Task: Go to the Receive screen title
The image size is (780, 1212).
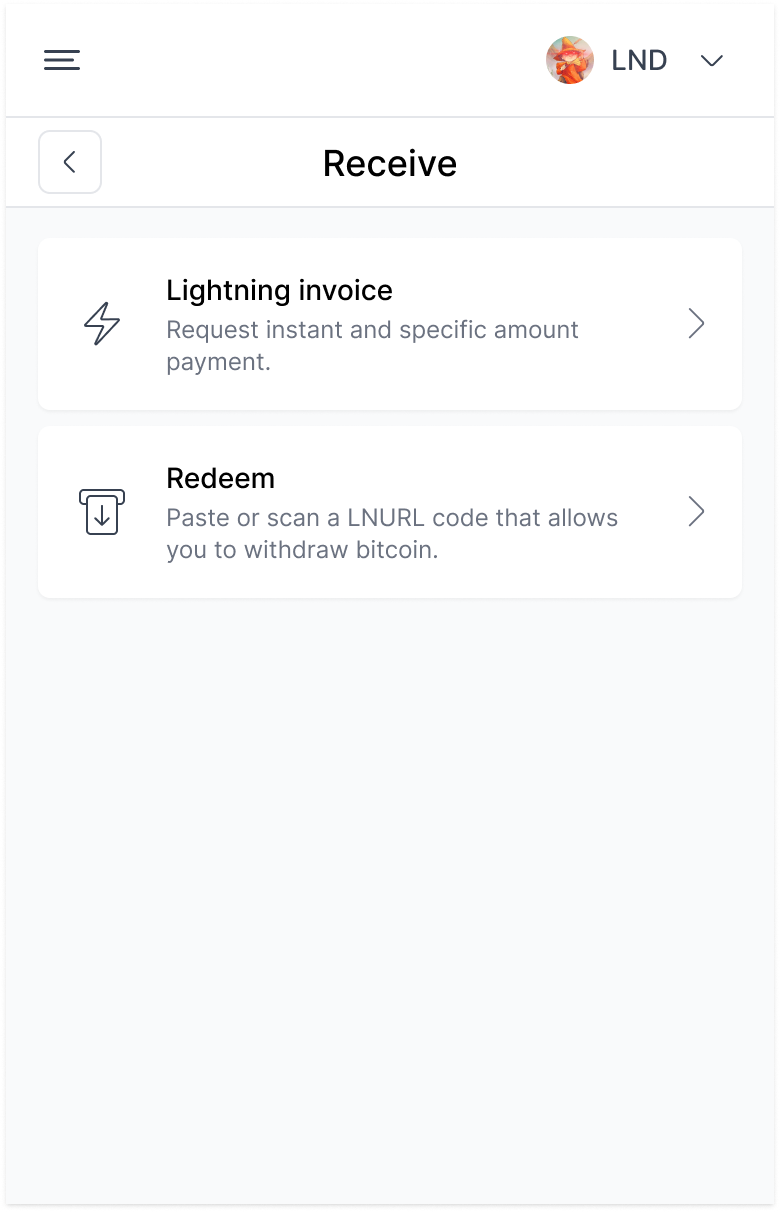Action: pos(389,163)
